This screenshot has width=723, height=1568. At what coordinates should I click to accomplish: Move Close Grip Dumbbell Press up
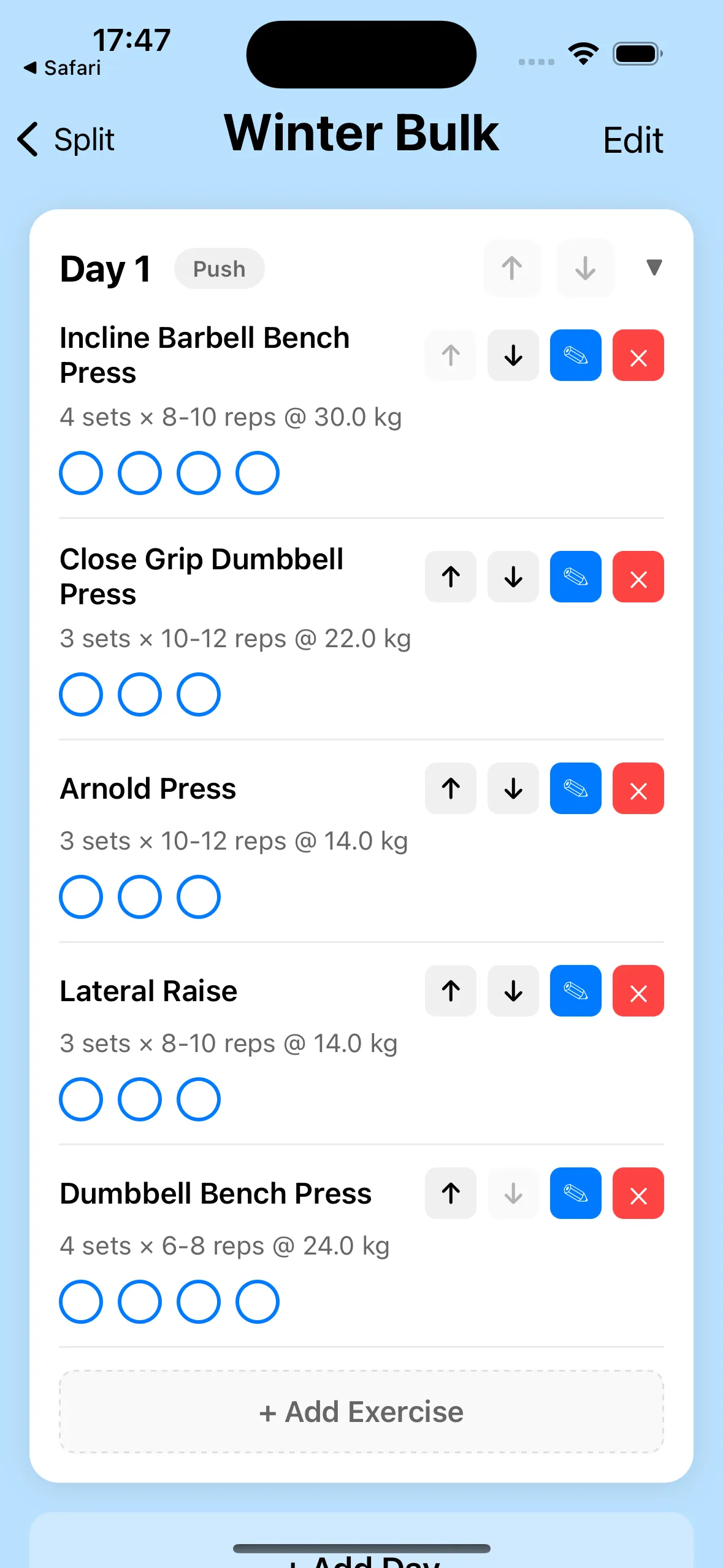pyautogui.click(x=450, y=577)
